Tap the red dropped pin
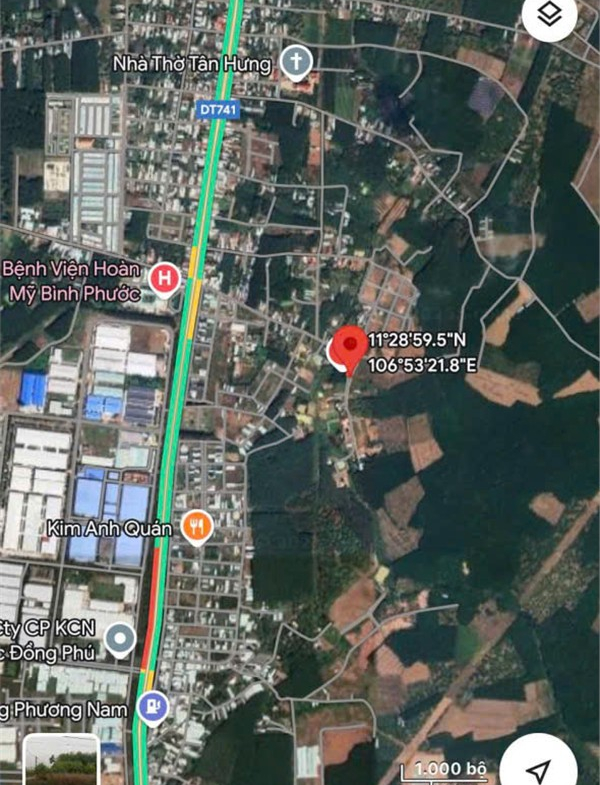 pos(348,349)
